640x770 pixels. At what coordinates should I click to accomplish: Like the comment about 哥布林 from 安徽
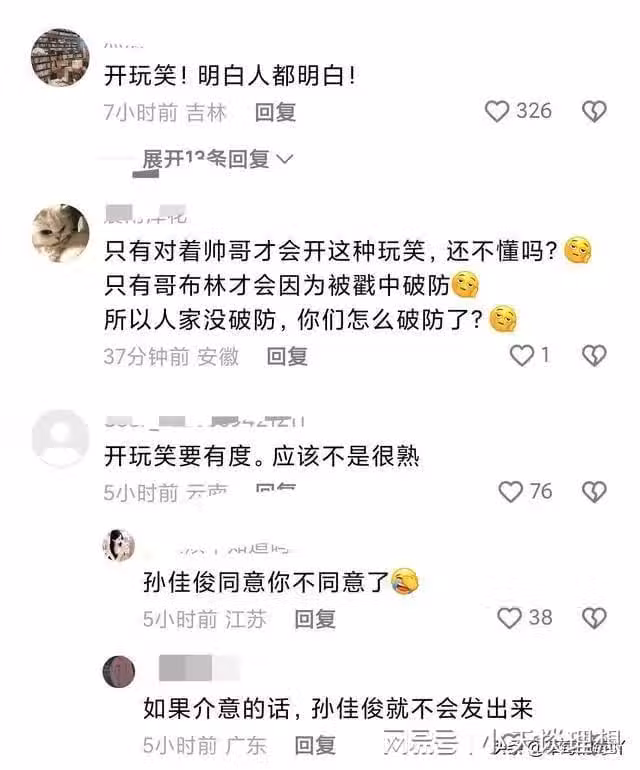521,354
